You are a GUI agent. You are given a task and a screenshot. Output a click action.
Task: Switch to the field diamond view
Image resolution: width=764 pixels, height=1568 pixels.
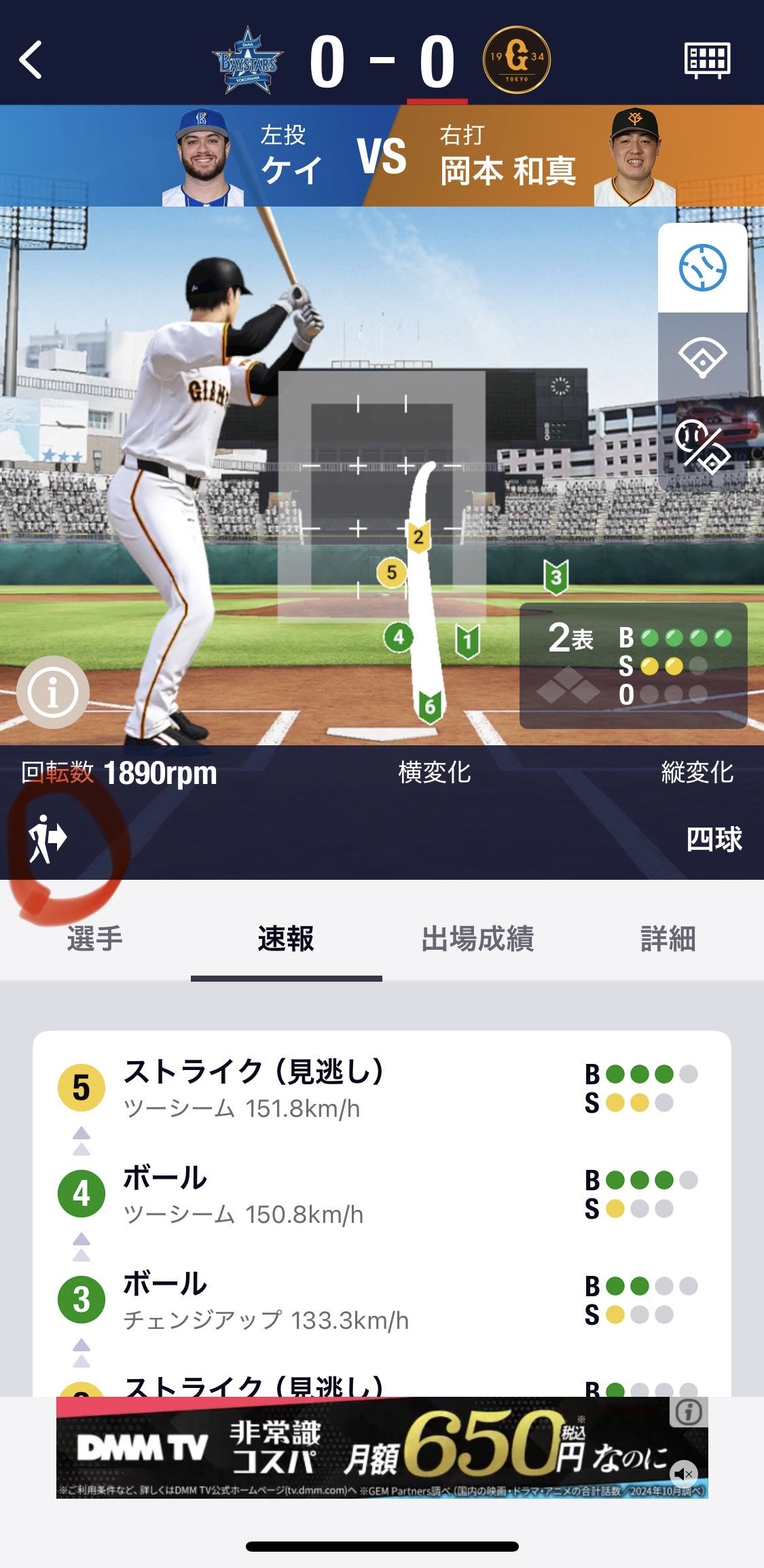pos(702,357)
